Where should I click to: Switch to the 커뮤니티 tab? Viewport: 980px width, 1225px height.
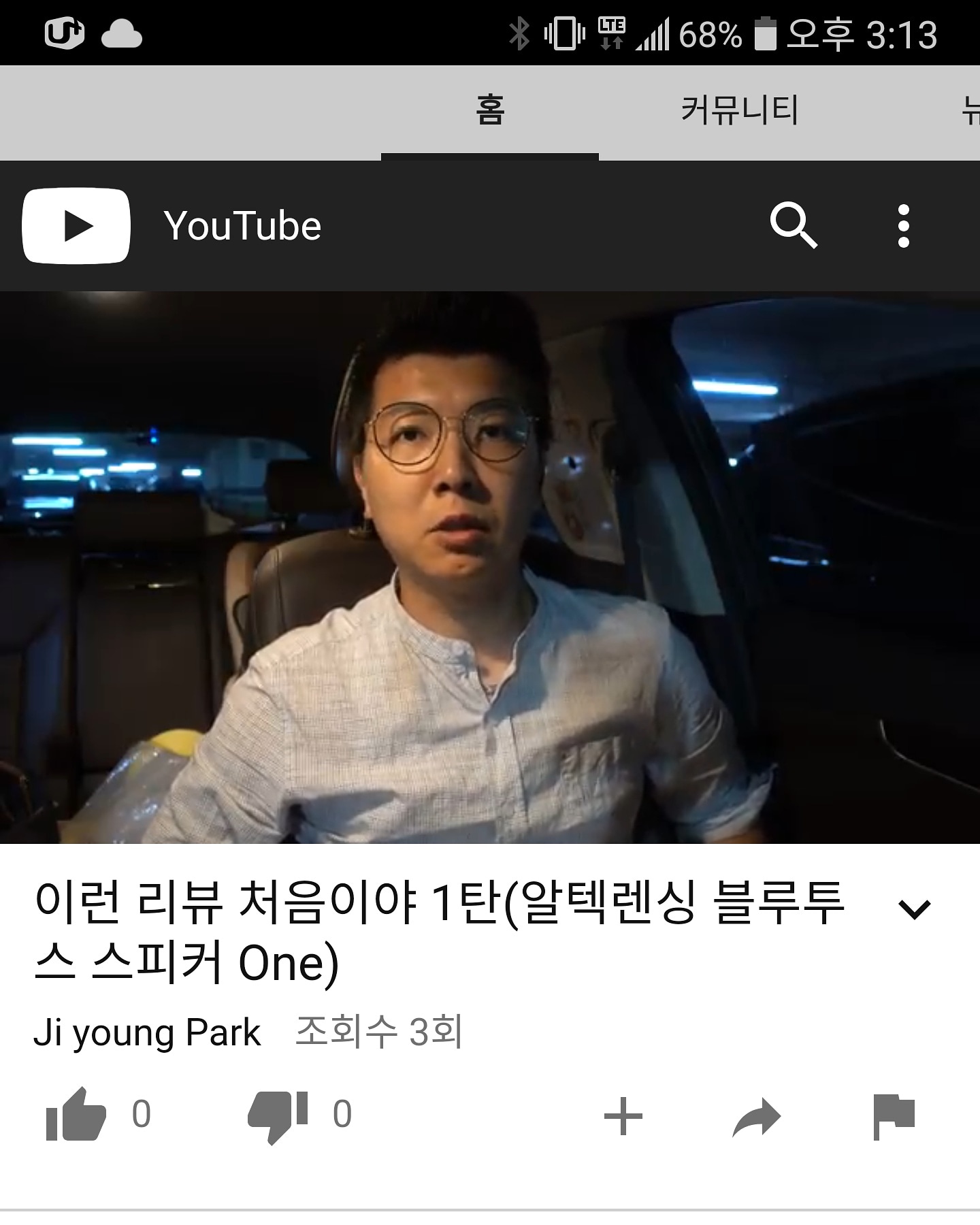pyautogui.click(x=740, y=111)
